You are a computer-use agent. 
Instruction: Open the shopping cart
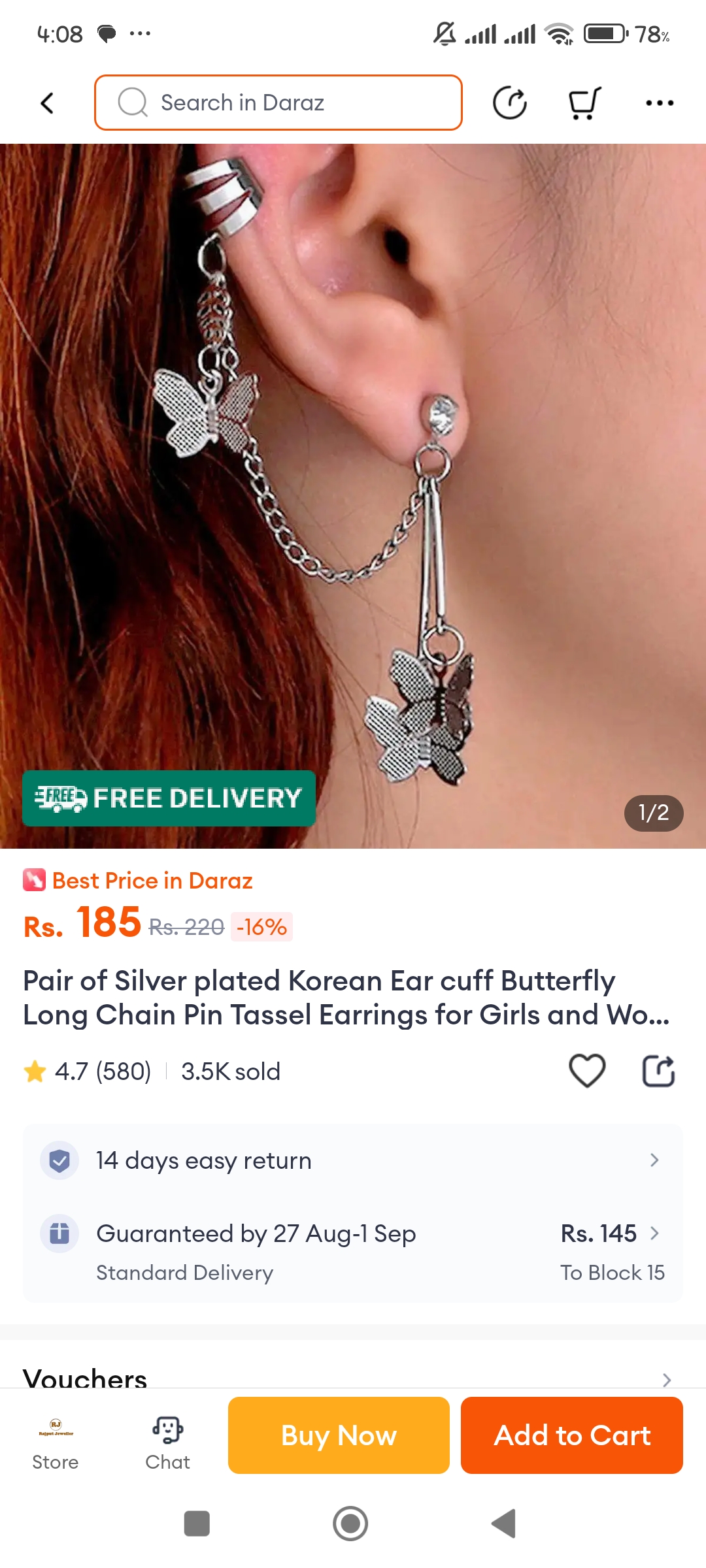(584, 103)
